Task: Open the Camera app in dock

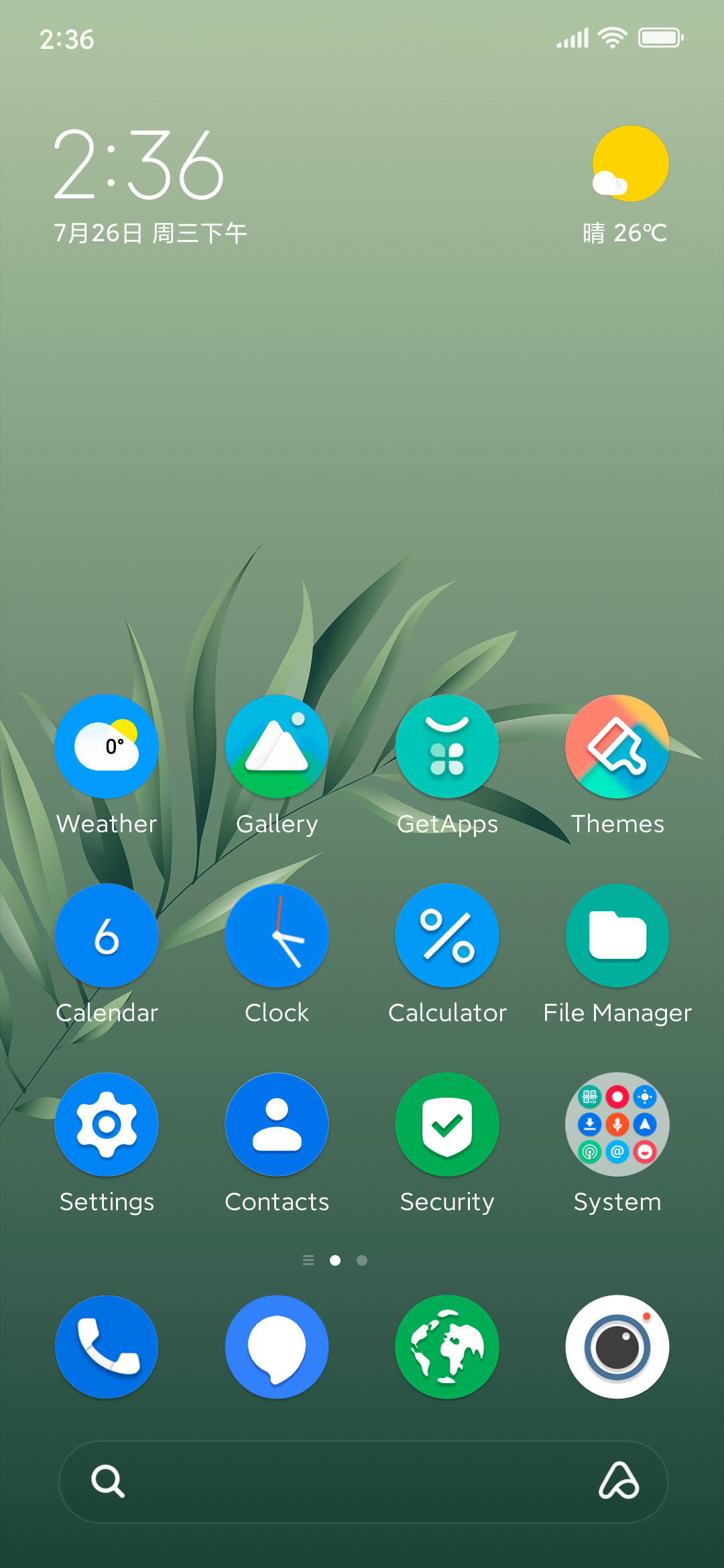Action: tap(617, 1347)
